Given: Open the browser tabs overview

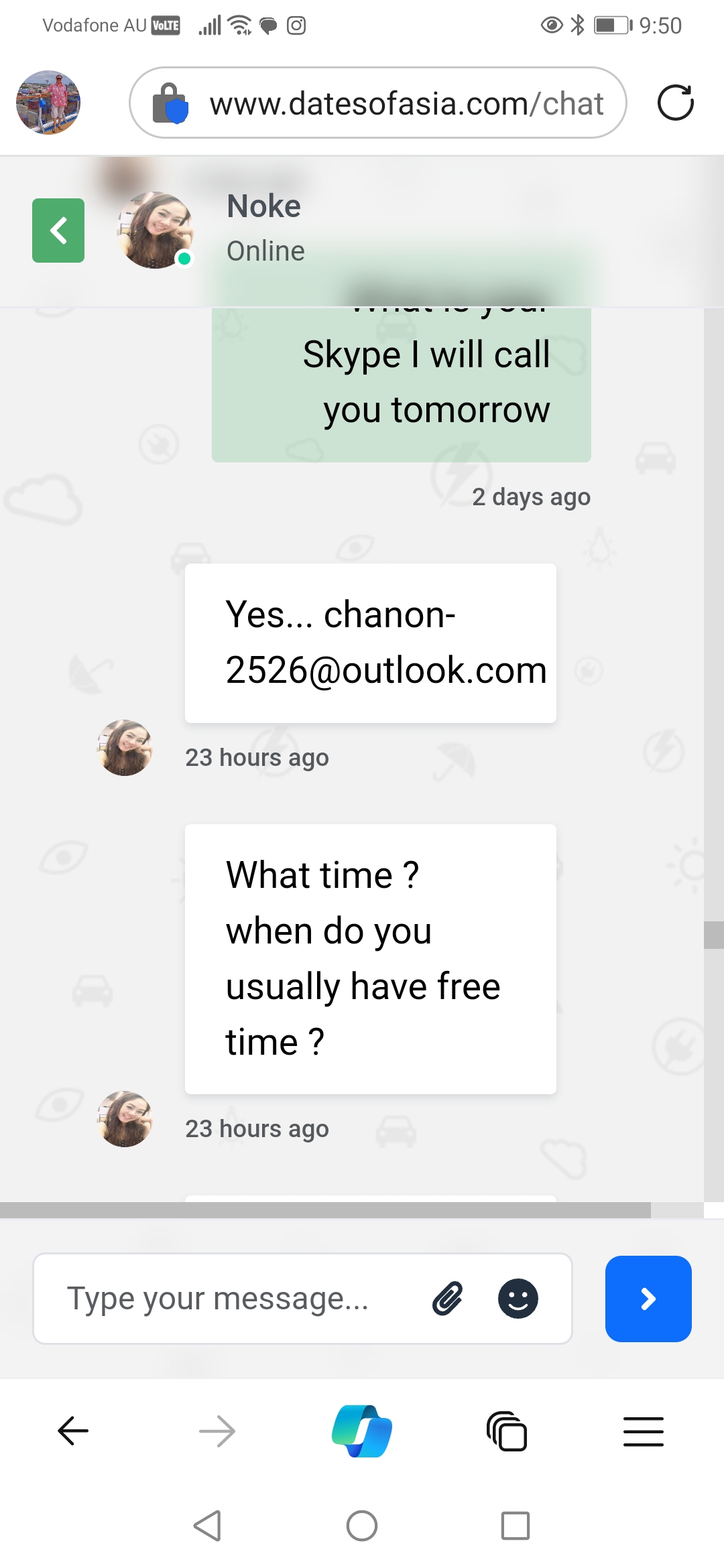Looking at the screenshot, I should (x=507, y=1431).
